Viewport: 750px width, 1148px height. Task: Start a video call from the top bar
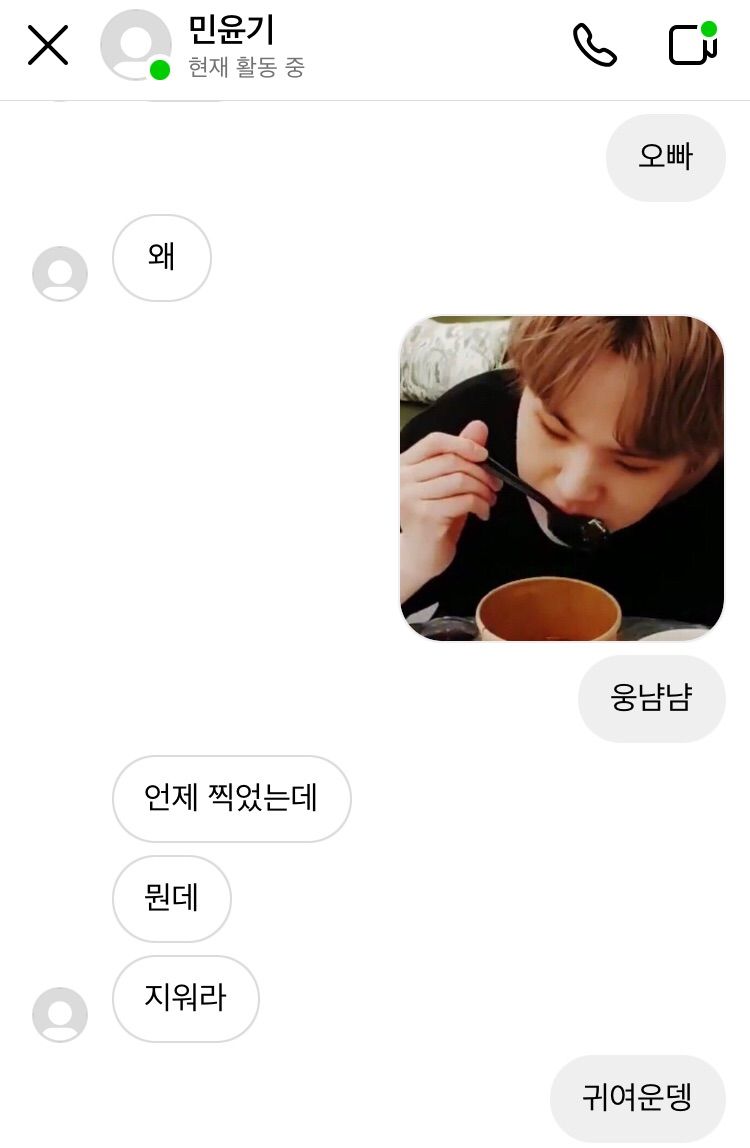[x=690, y=44]
